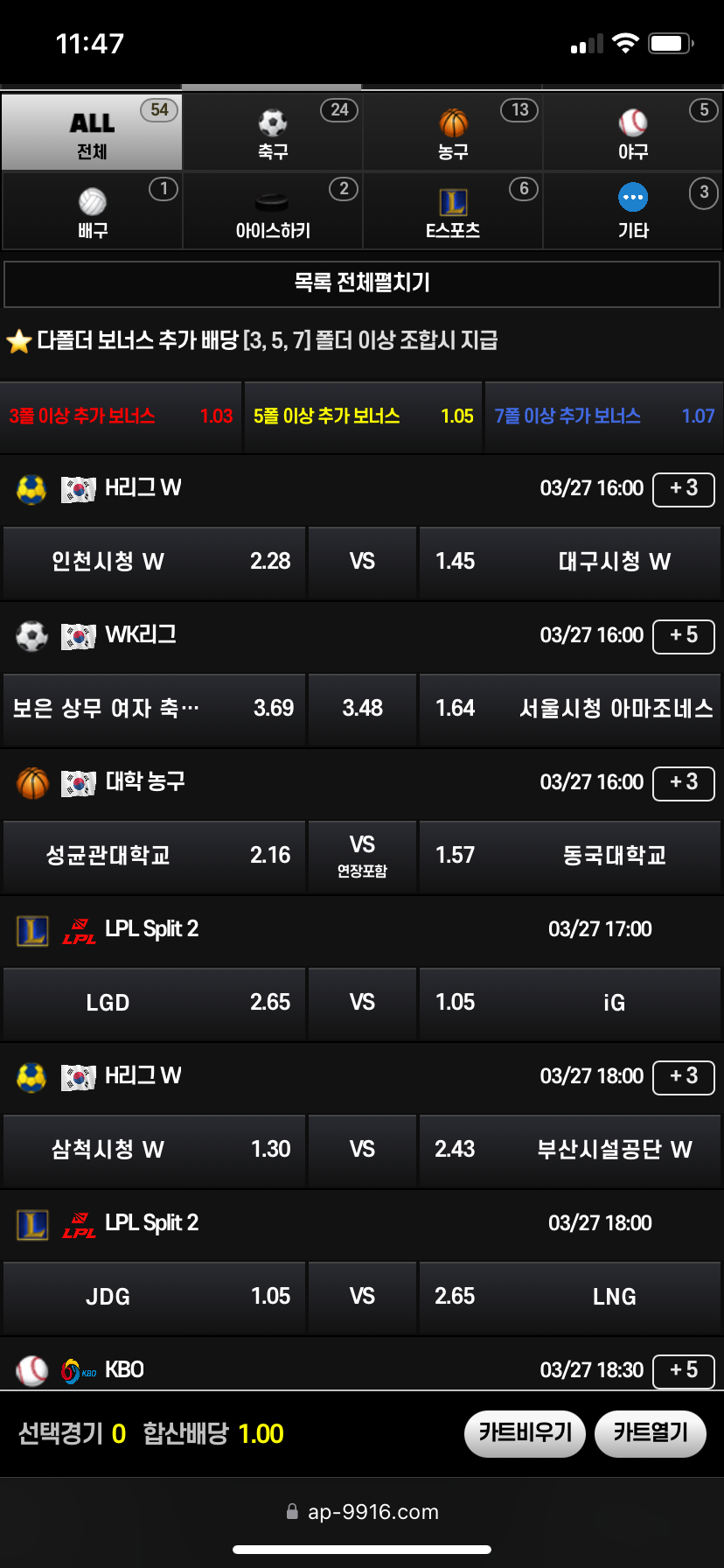Open the E스포츠 tab
724x1568 pixels.
(x=453, y=212)
